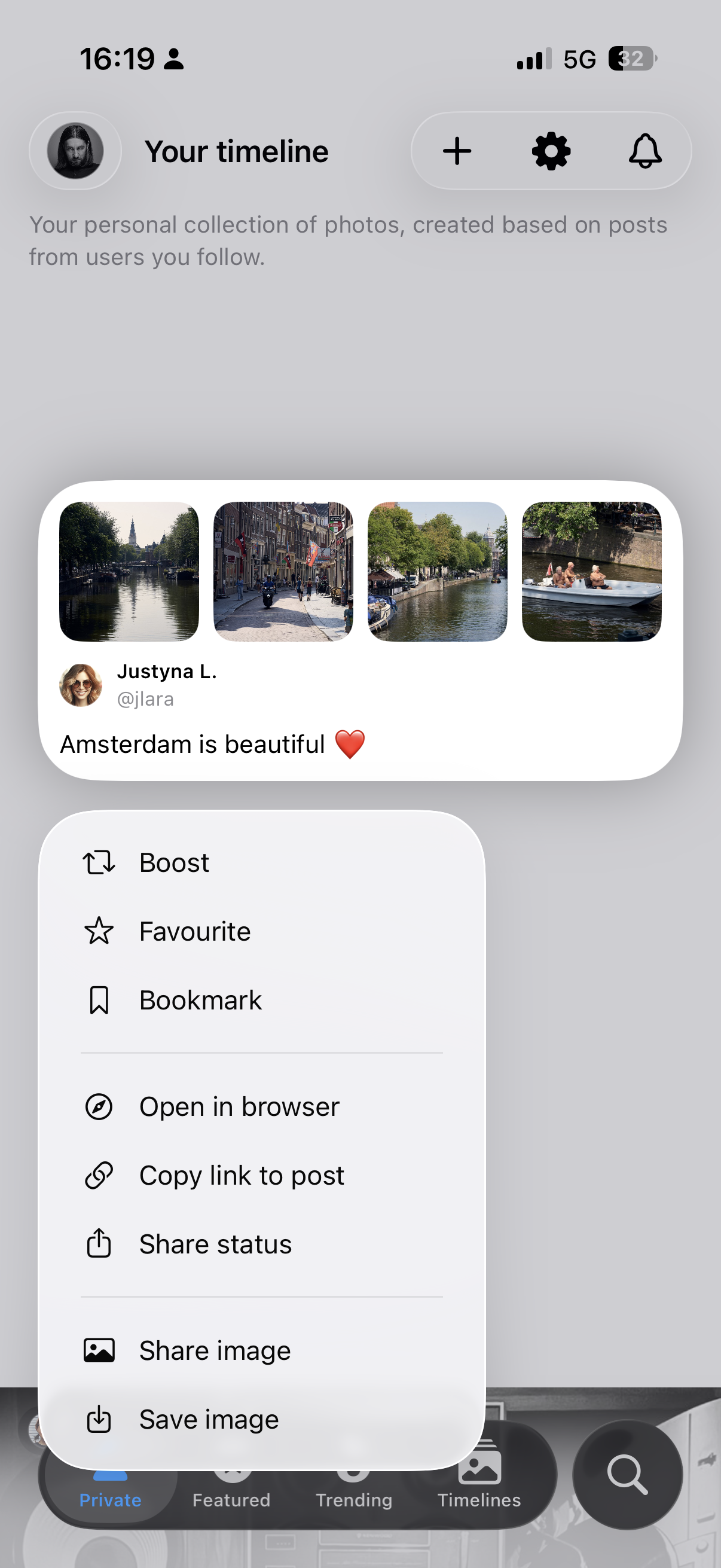Viewport: 721px width, 1568px height.
Task: Open settings gear icon
Action: 551,151
